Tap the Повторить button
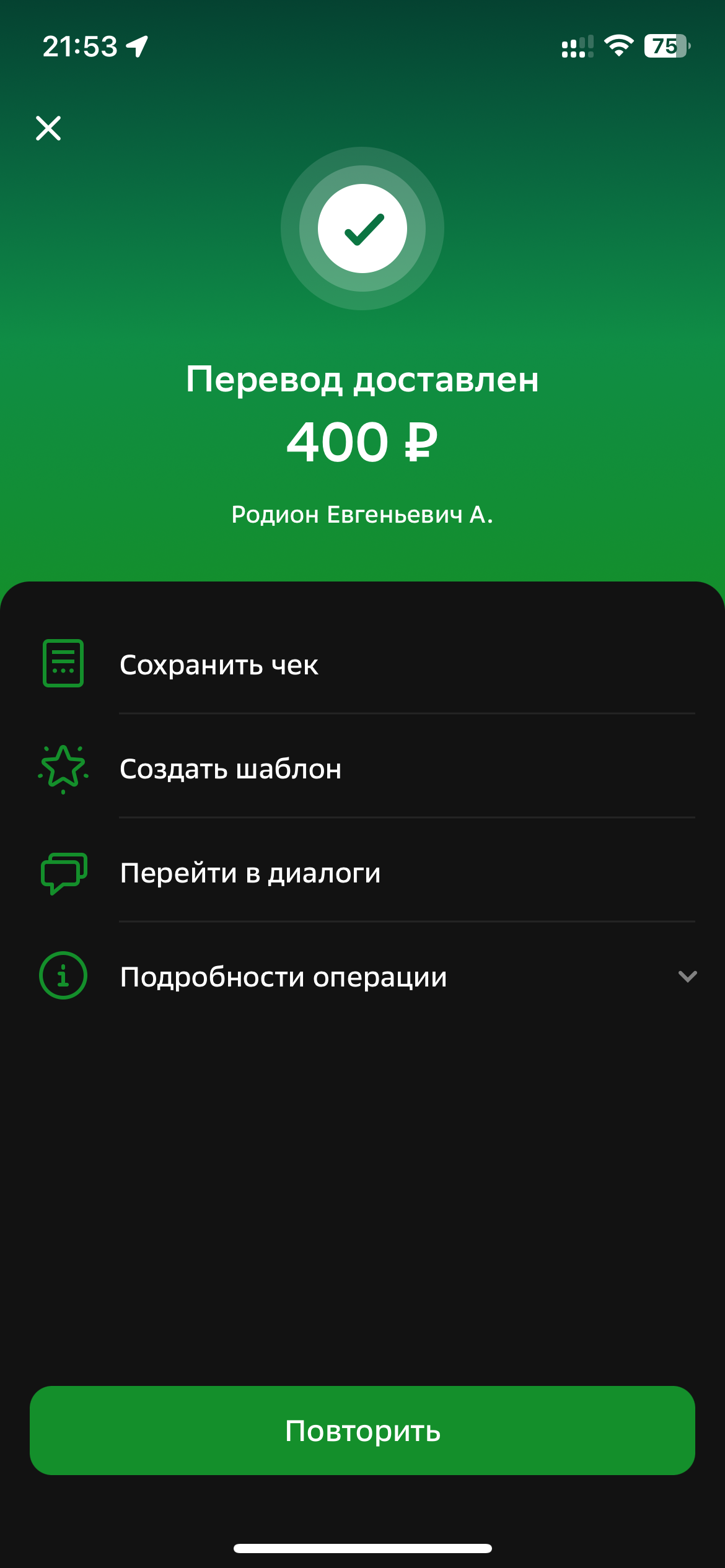 [362, 1431]
